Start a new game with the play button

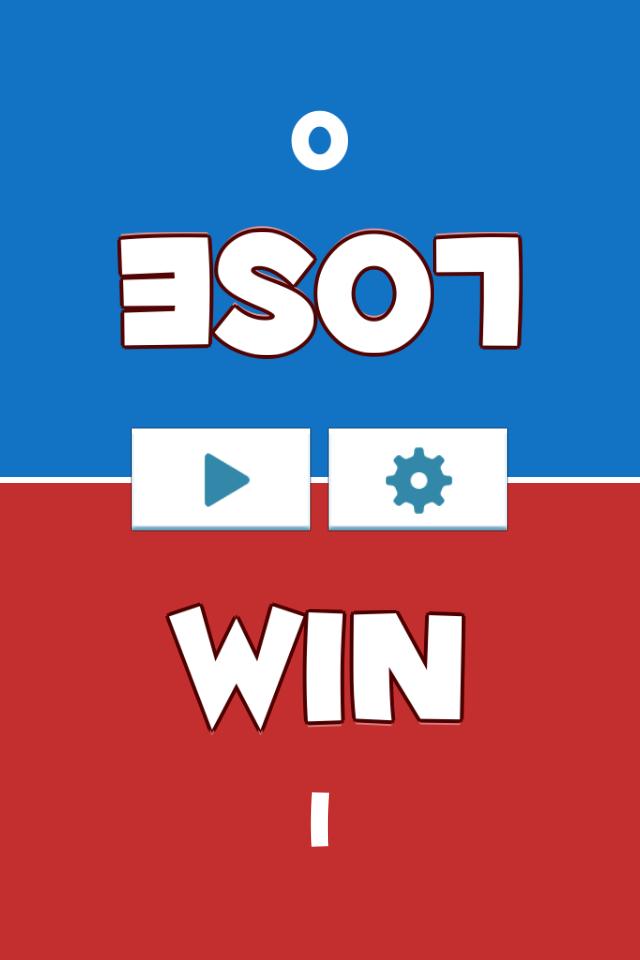coord(221,479)
